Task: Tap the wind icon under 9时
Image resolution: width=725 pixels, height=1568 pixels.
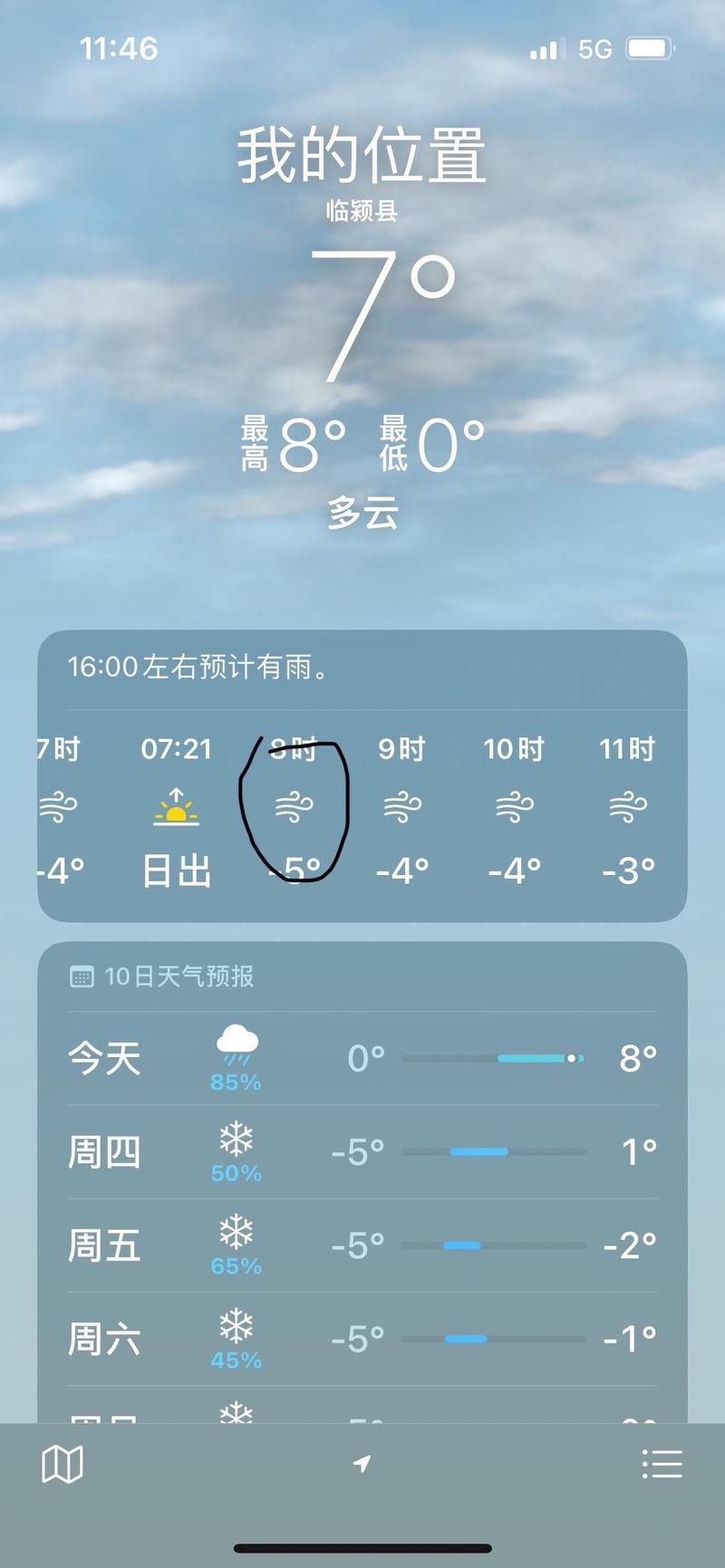Action: [403, 809]
